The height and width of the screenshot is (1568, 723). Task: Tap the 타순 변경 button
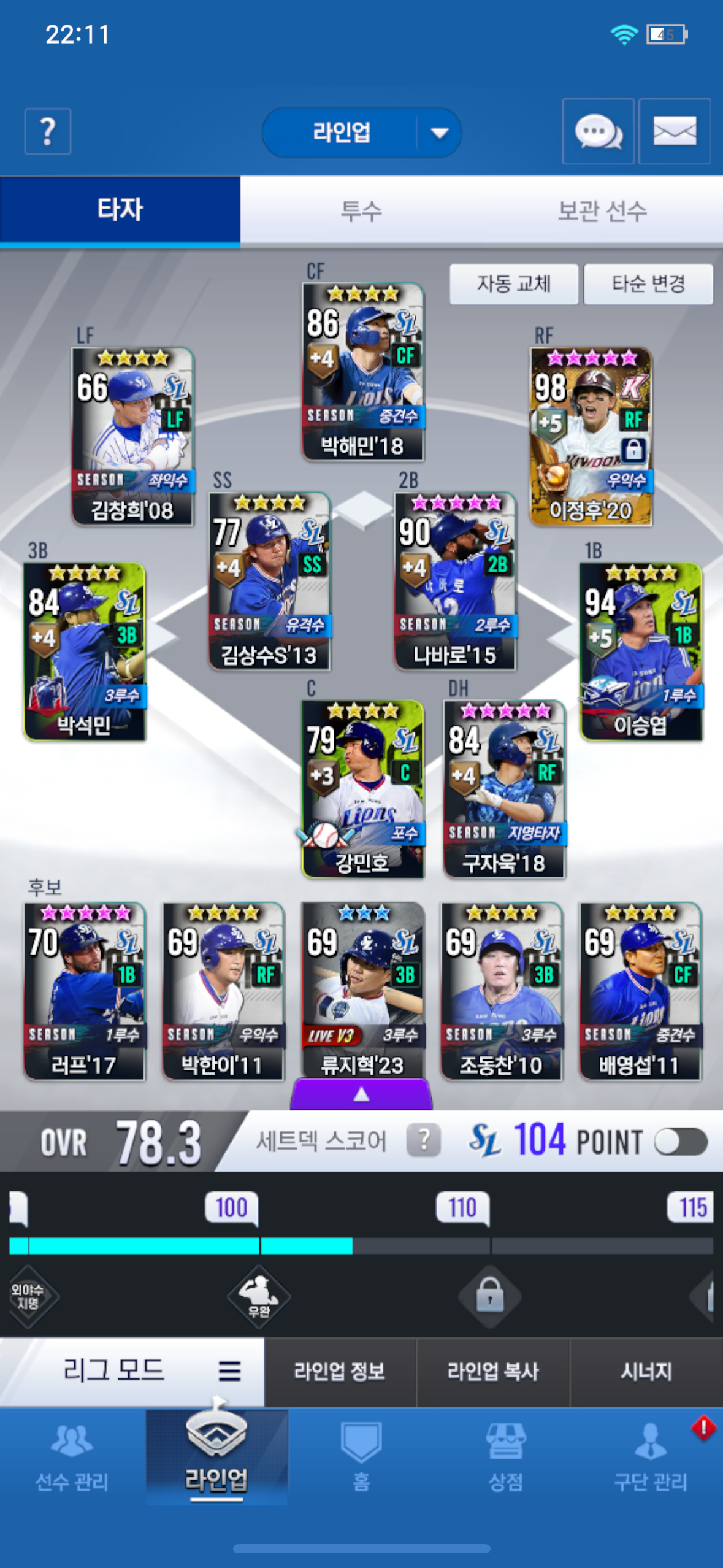coord(648,284)
